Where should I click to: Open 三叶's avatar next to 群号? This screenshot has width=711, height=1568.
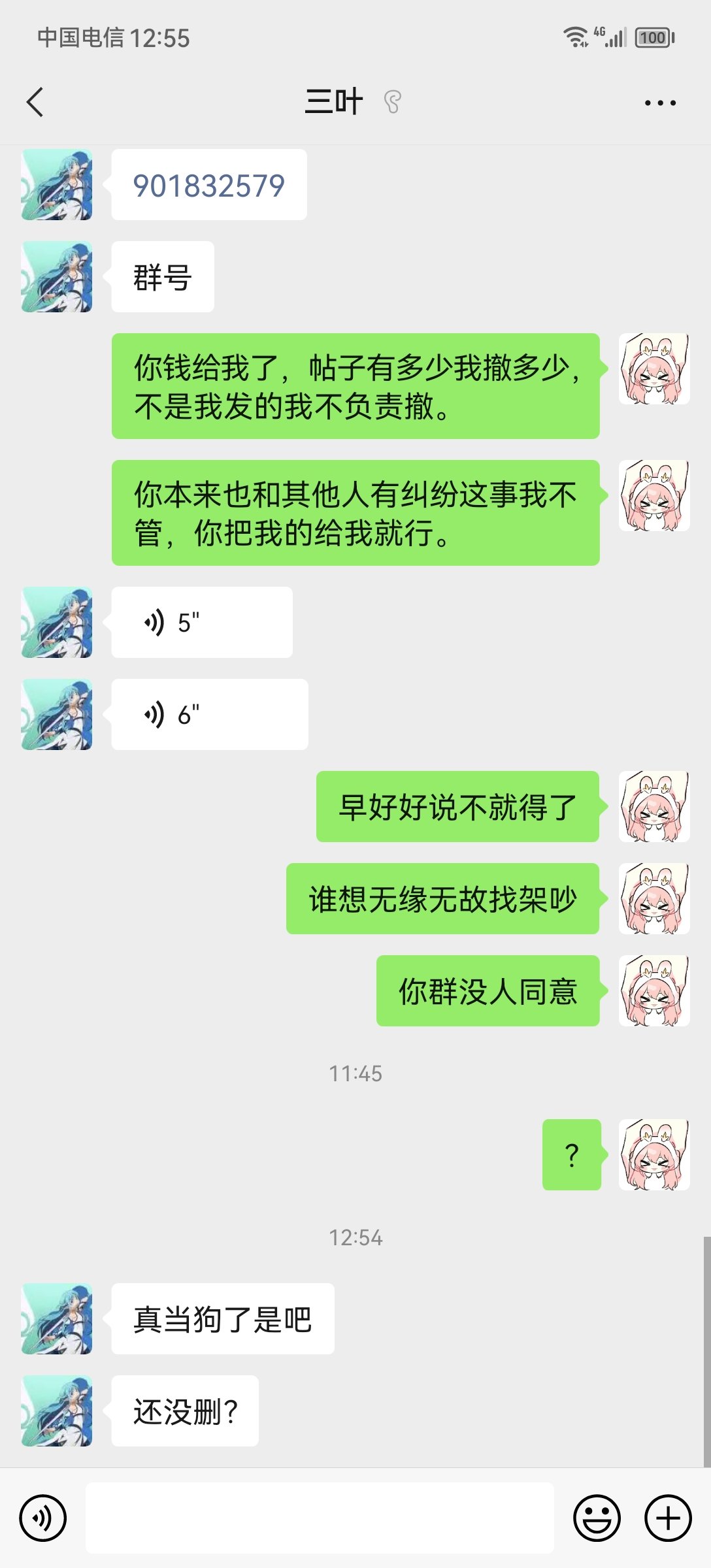tap(57, 276)
